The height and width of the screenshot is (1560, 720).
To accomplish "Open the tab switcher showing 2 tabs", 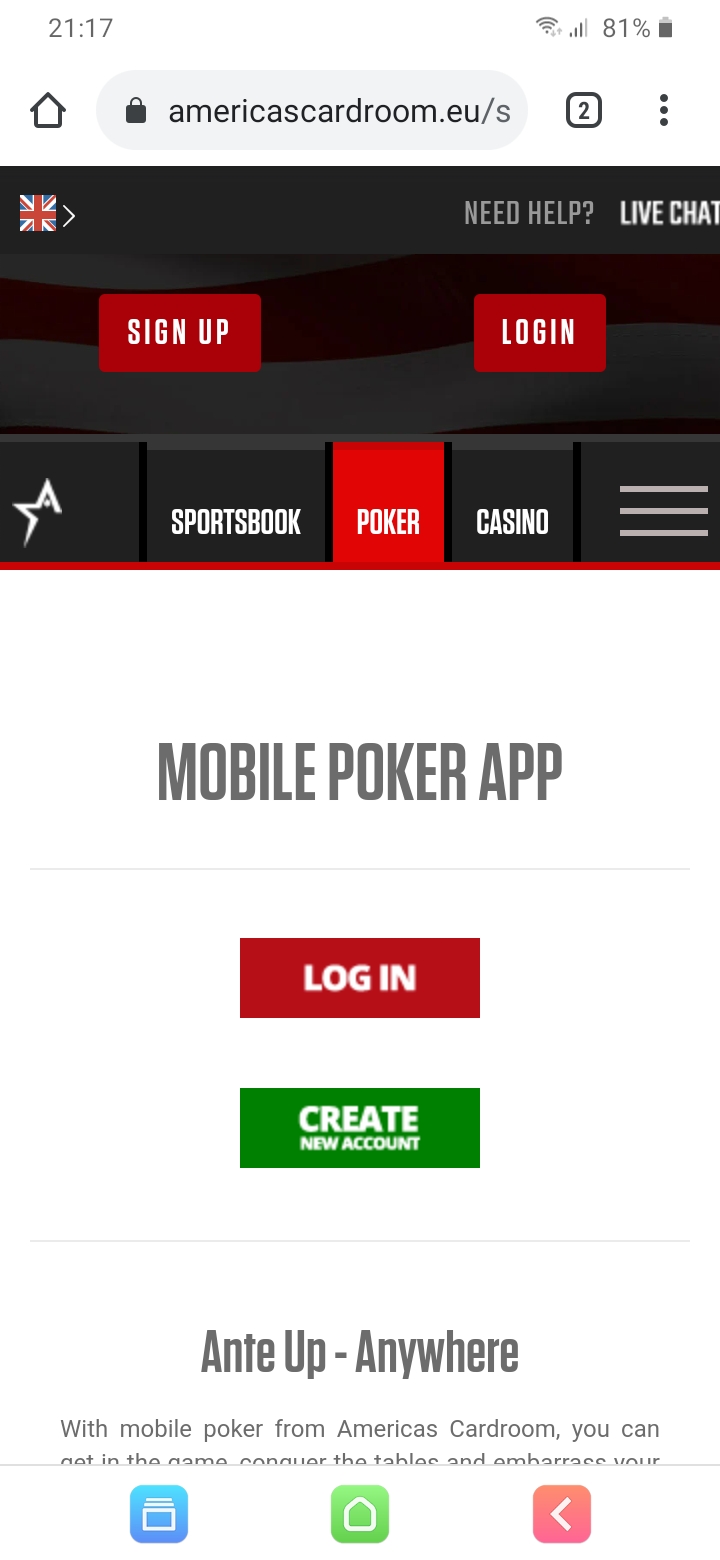I will [x=584, y=111].
